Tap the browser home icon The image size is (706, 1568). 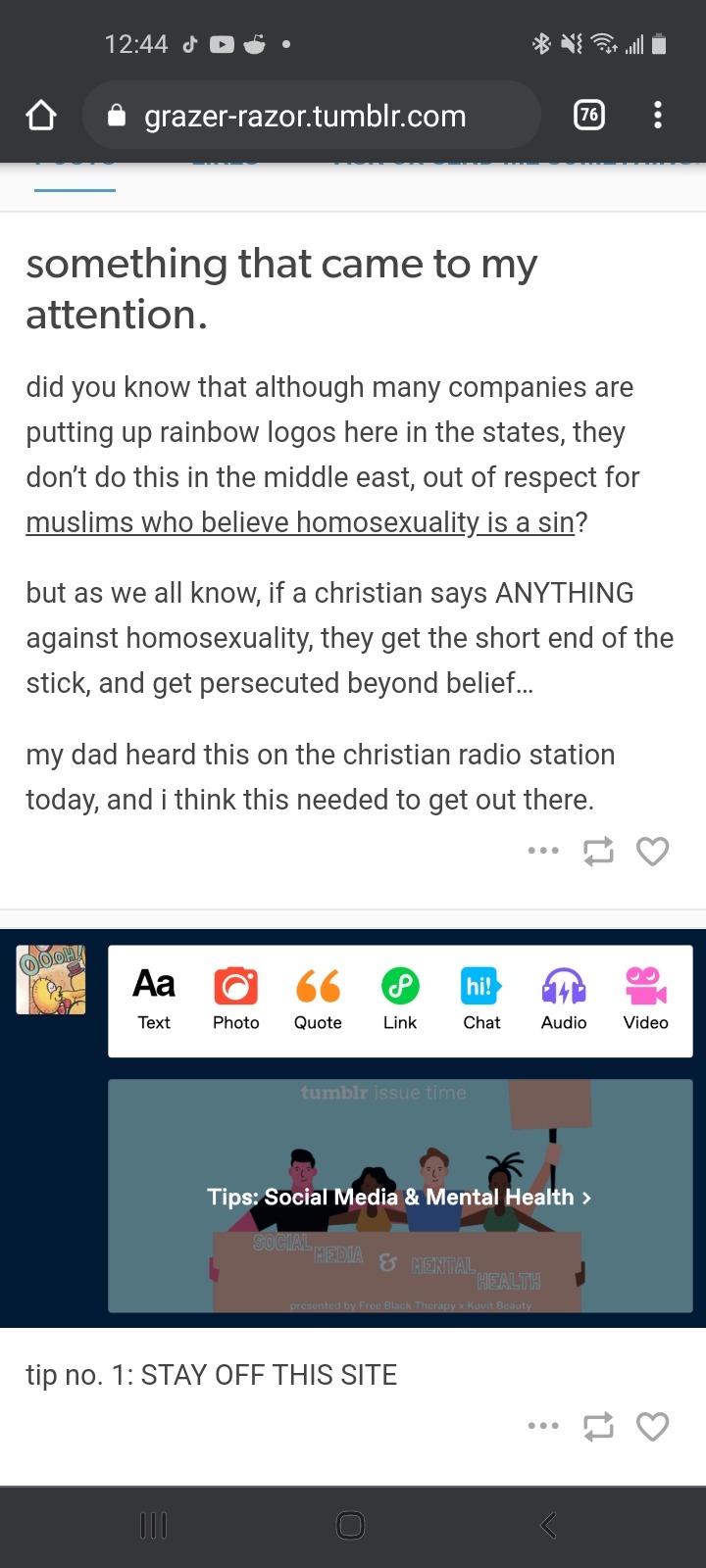click(x=41, y=116)
